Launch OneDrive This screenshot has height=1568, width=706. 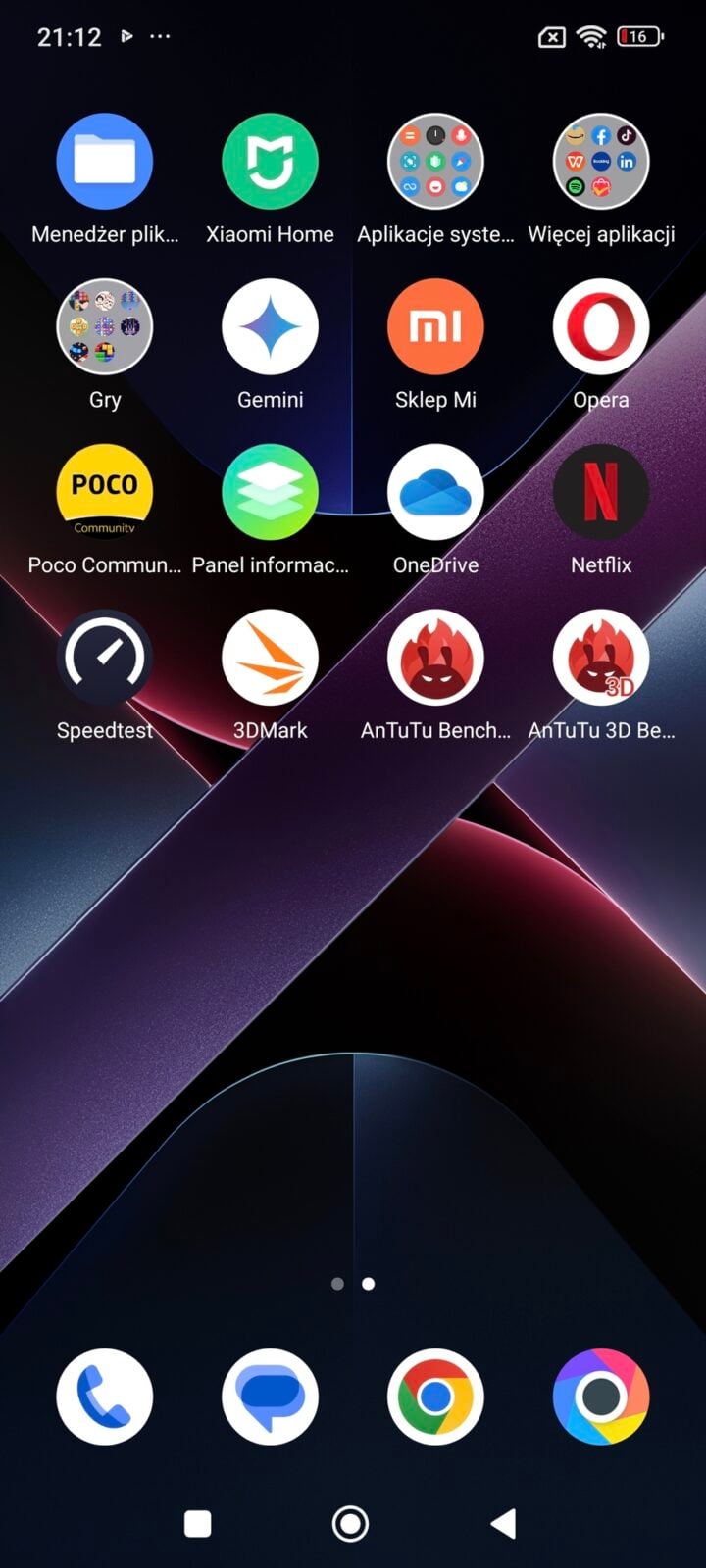[x=435, y=493]
